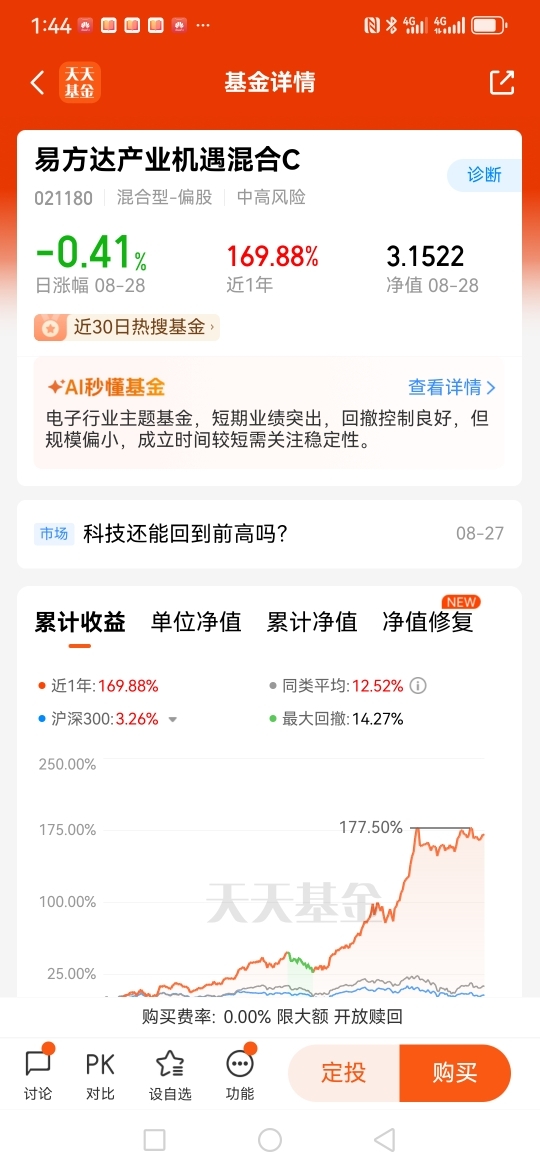The image size is (540, 1170).
Task: Expand the 沪深300 benchmark dropdown
Action: click(173, 720)
